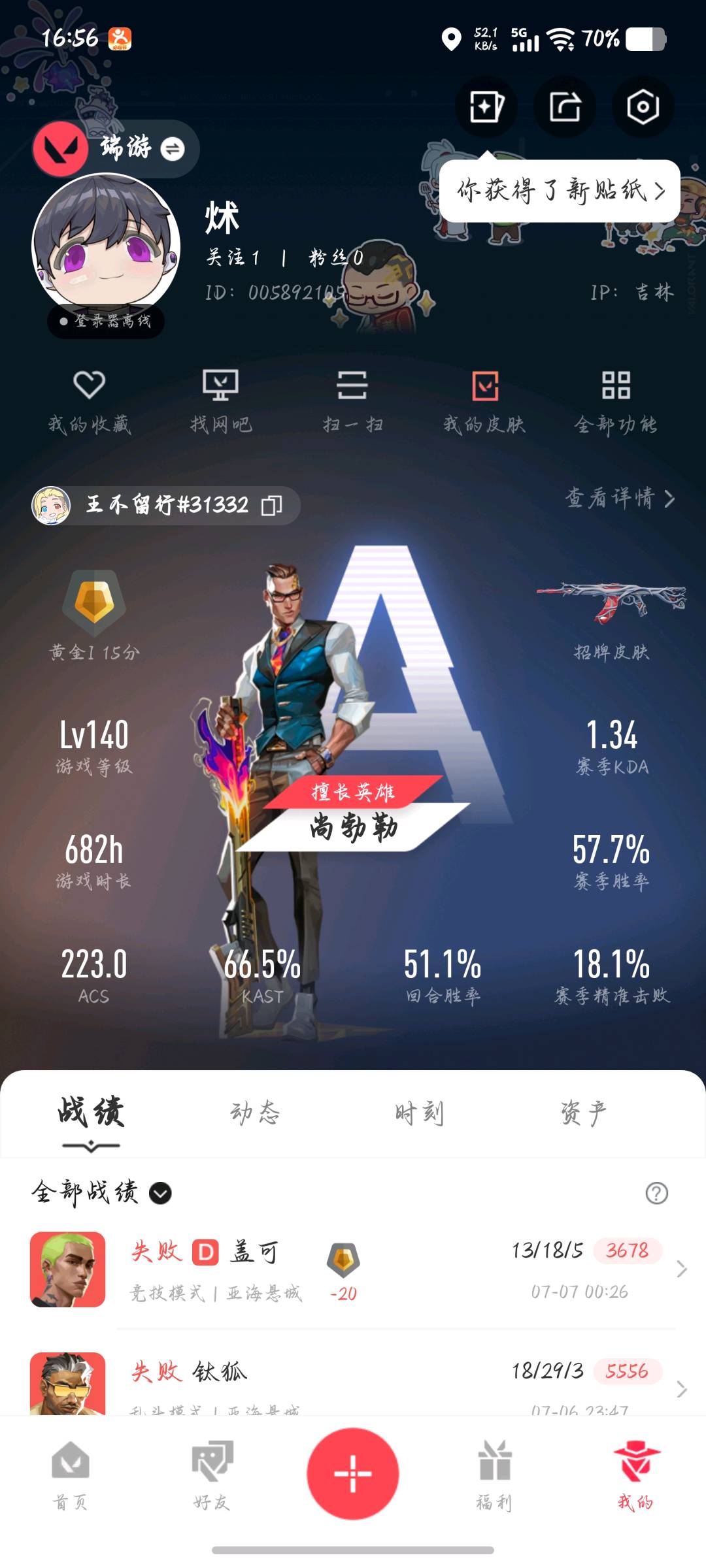
Task: Open 查看详情 details link
Action: (x=620, y=498)
